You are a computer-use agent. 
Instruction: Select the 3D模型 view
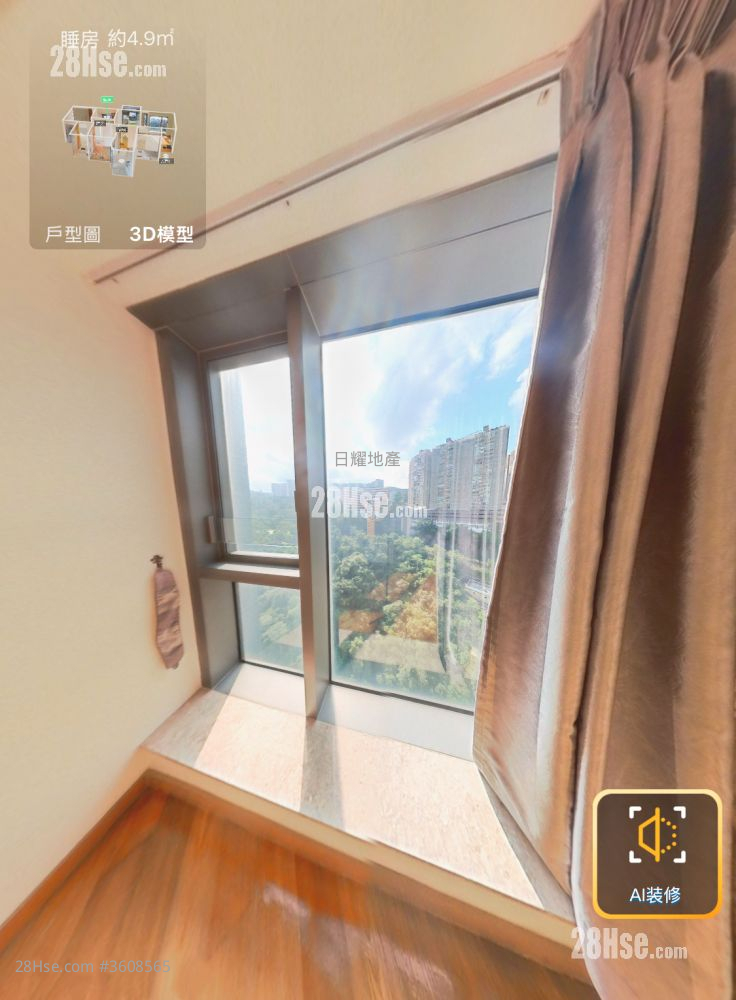[x=161, y=235]
